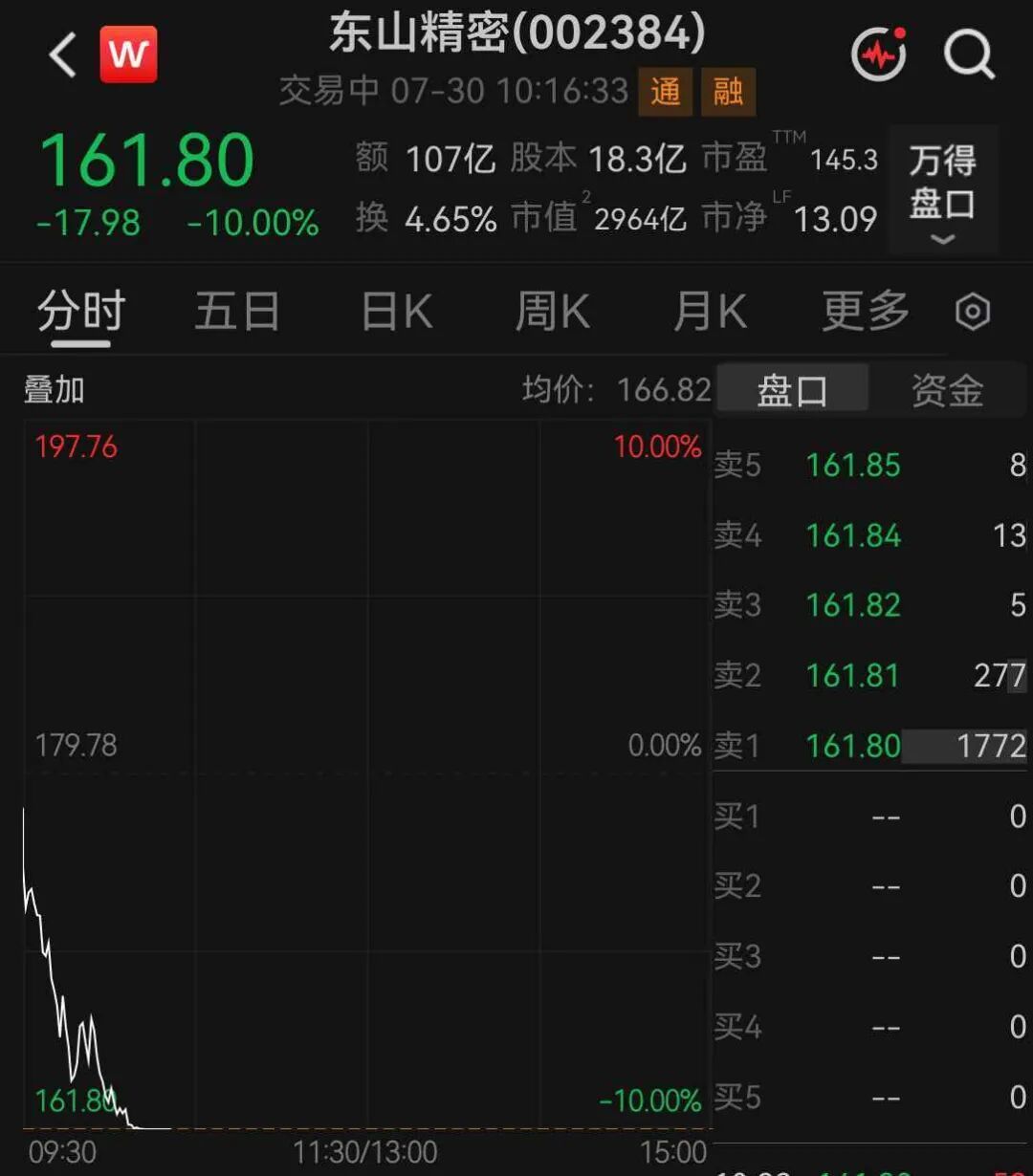Go back with the left arrow
Viewport: 1033px width, 1176px height.
(x=63, y=54)
